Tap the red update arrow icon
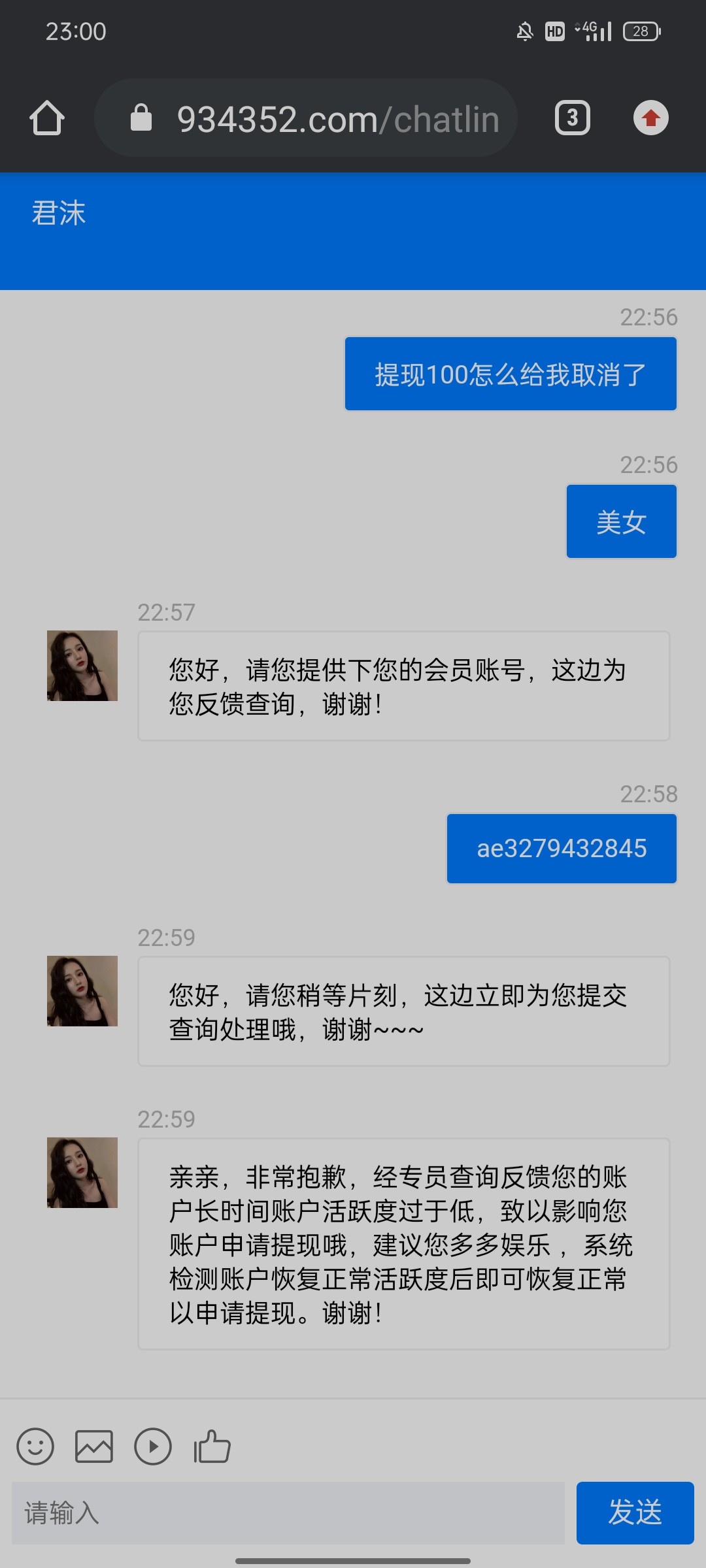Viewport: 706px width, 1568px height. (650, 118)
